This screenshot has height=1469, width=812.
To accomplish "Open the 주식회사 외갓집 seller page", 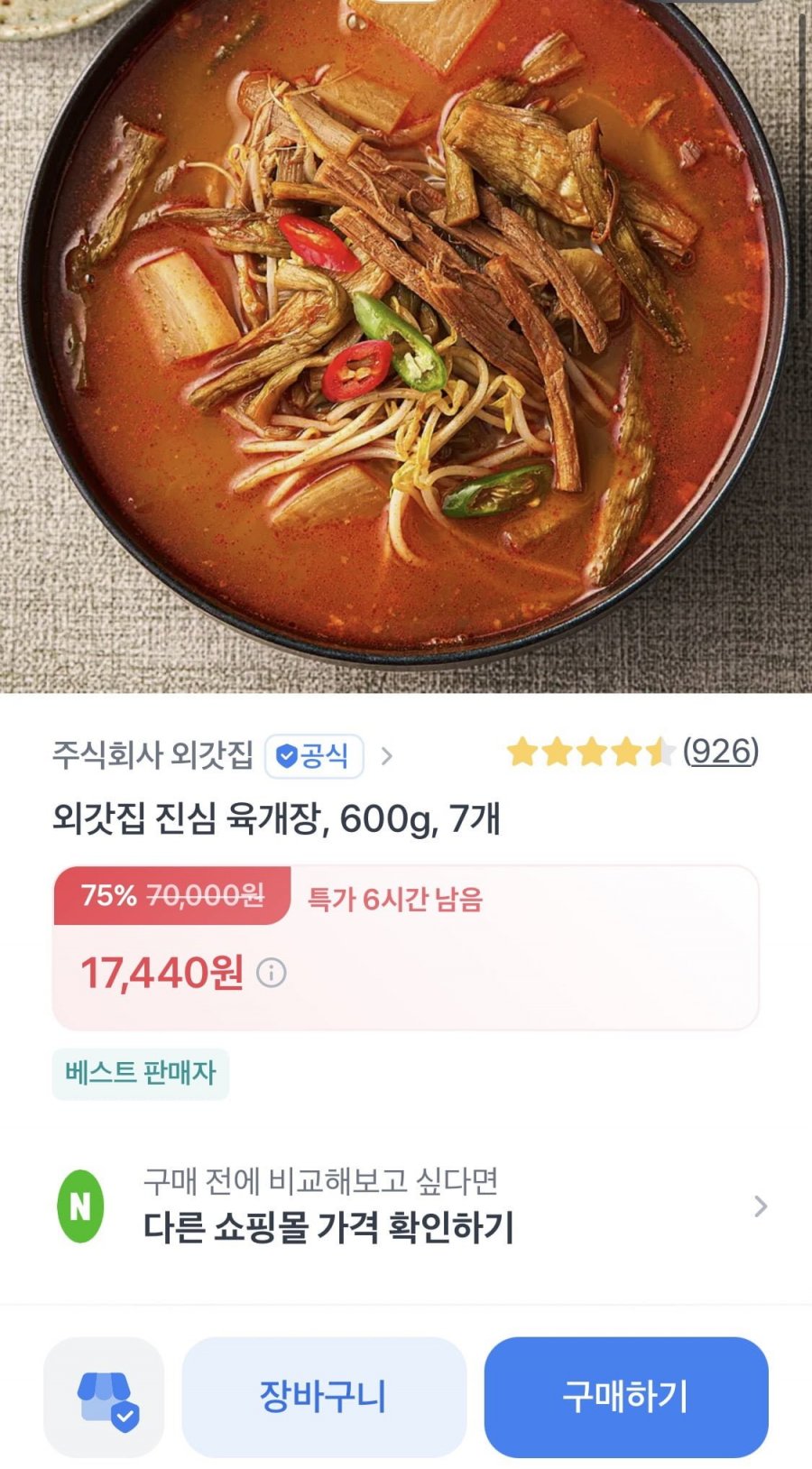I will [x=153, y=754].
